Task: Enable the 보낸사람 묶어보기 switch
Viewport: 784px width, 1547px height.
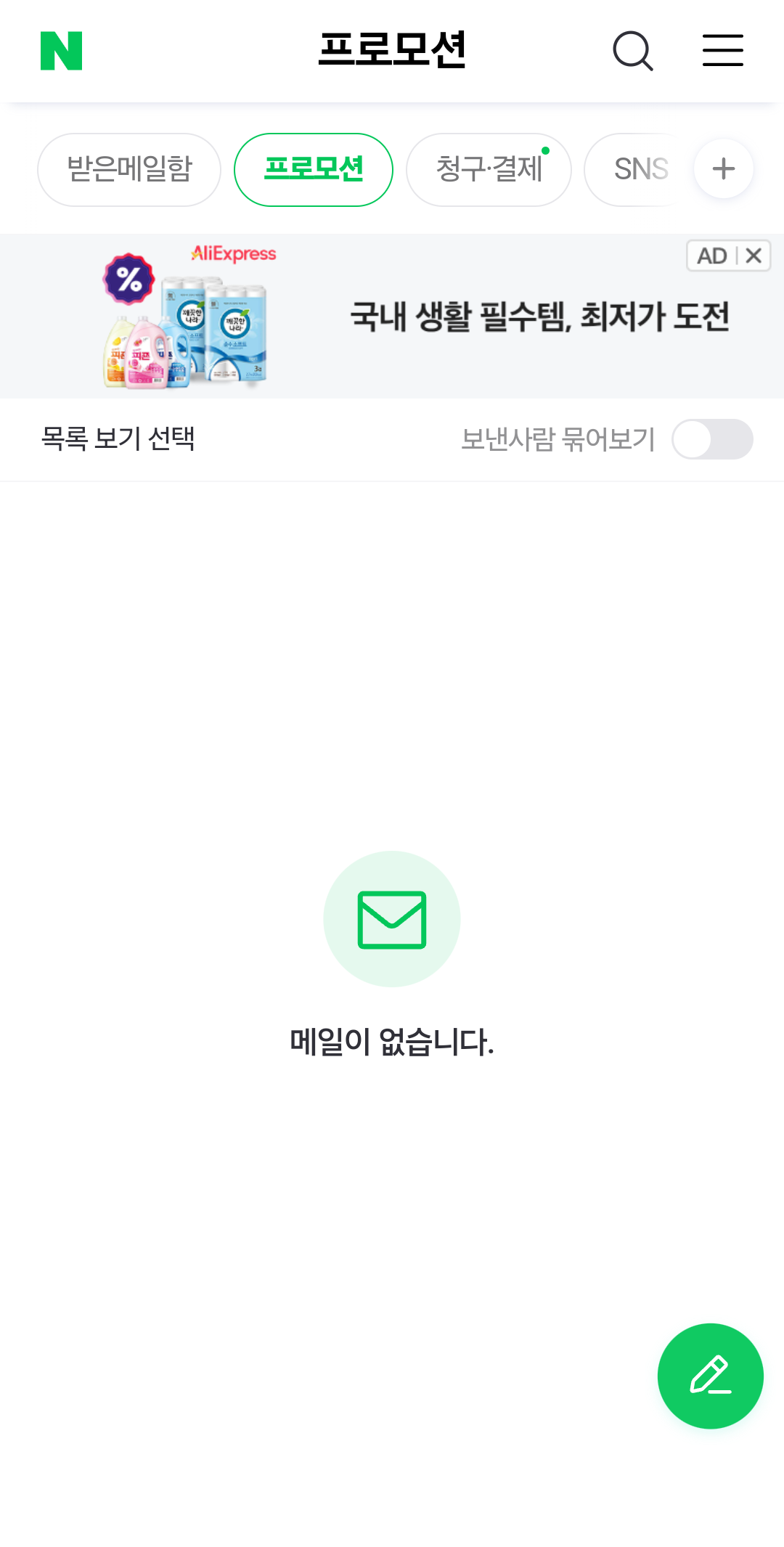Action: coord(711,439)
